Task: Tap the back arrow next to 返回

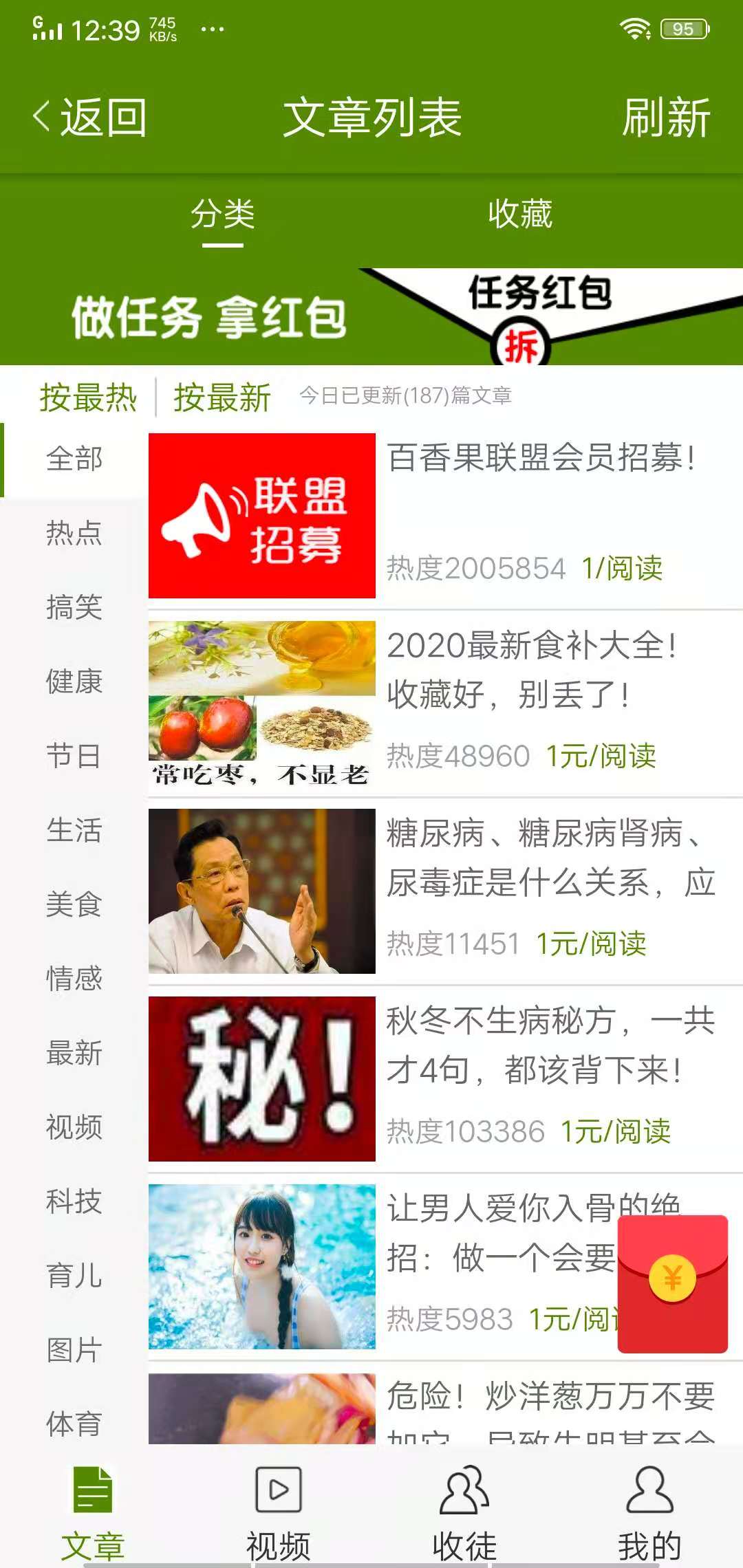Action: tap(41, 116)
